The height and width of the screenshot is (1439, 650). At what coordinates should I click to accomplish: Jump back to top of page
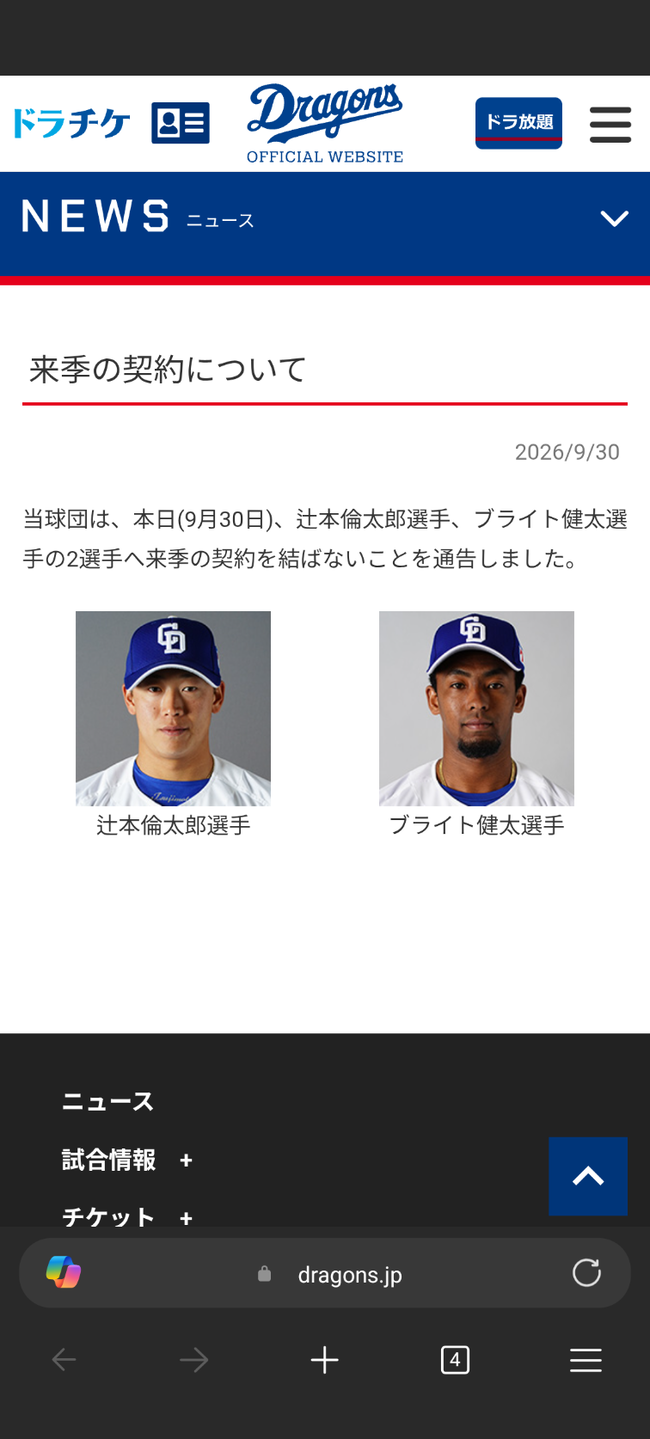click(588, 1176)
